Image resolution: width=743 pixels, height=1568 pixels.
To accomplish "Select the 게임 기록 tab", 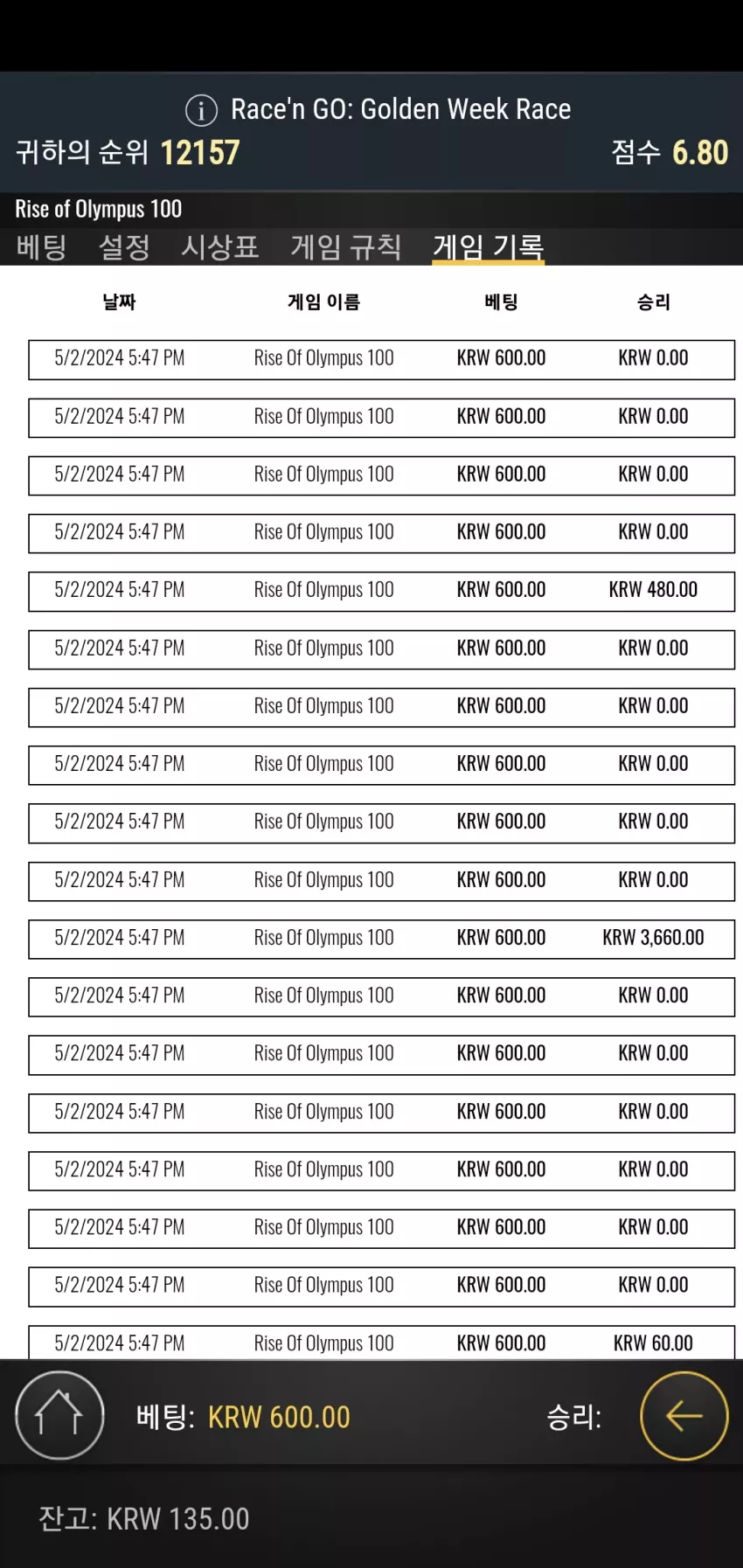I will [489, 246].
